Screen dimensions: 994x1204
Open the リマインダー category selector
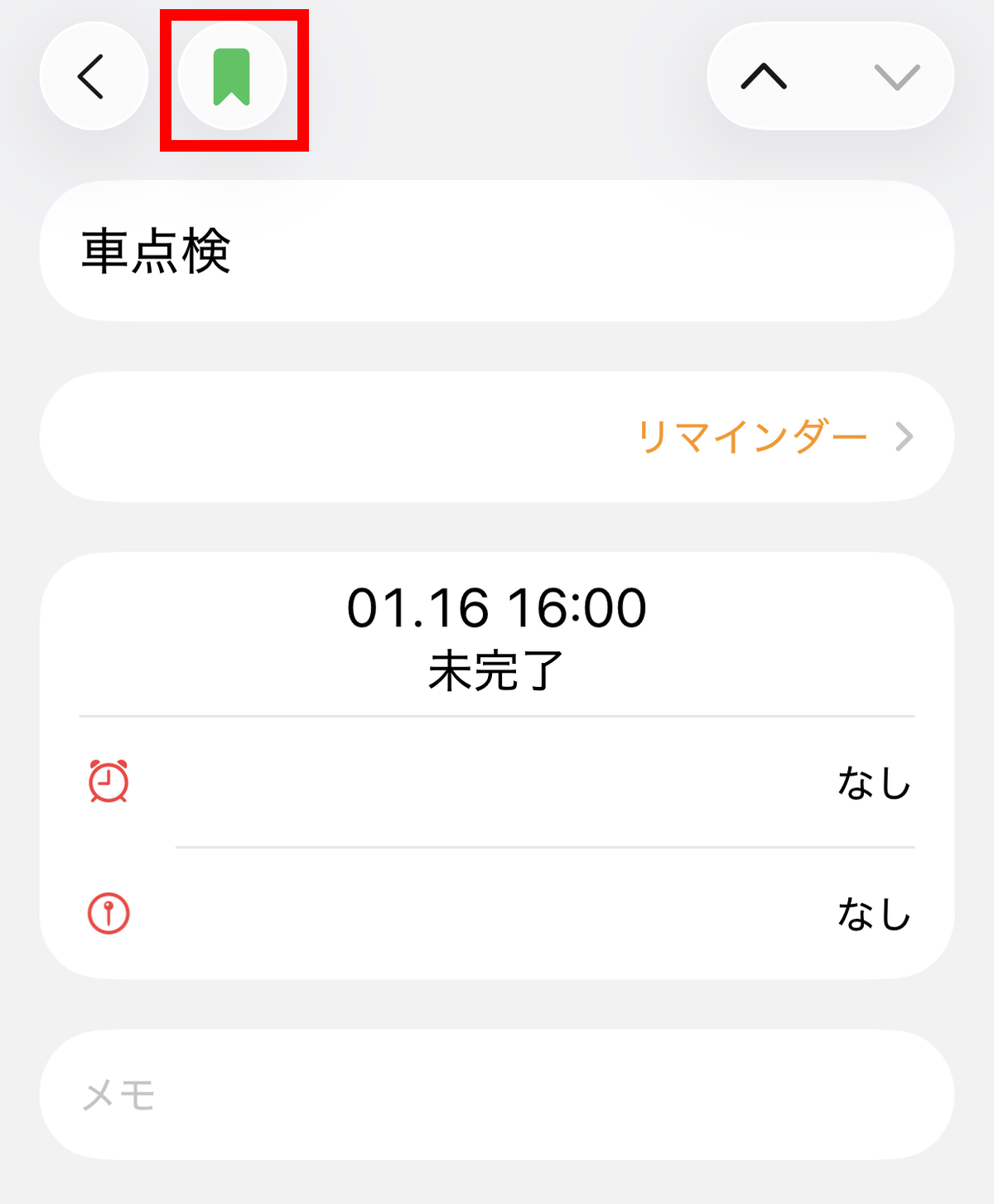click(x=774, y=437)
